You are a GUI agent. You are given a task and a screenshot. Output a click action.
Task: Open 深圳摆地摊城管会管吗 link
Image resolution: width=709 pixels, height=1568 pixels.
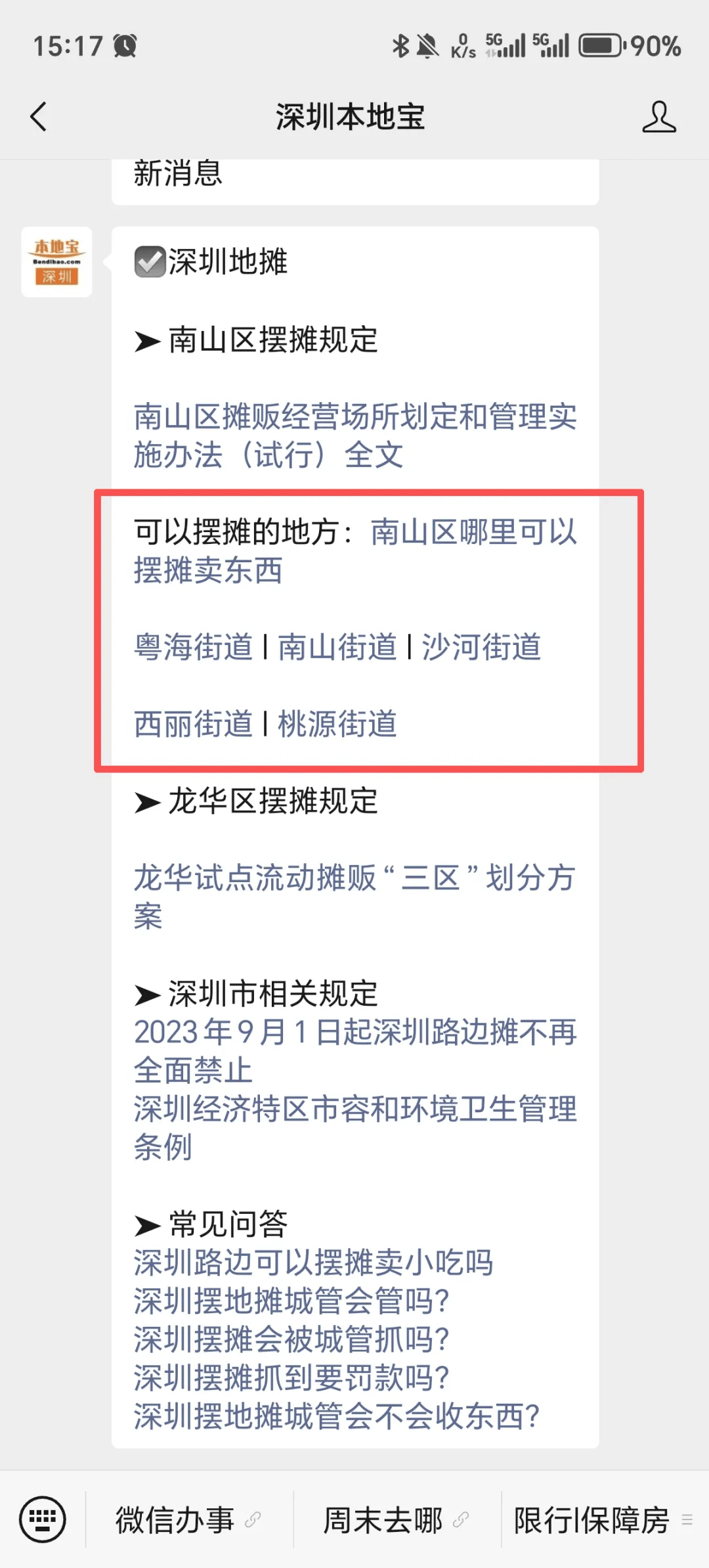point(291,1301)
